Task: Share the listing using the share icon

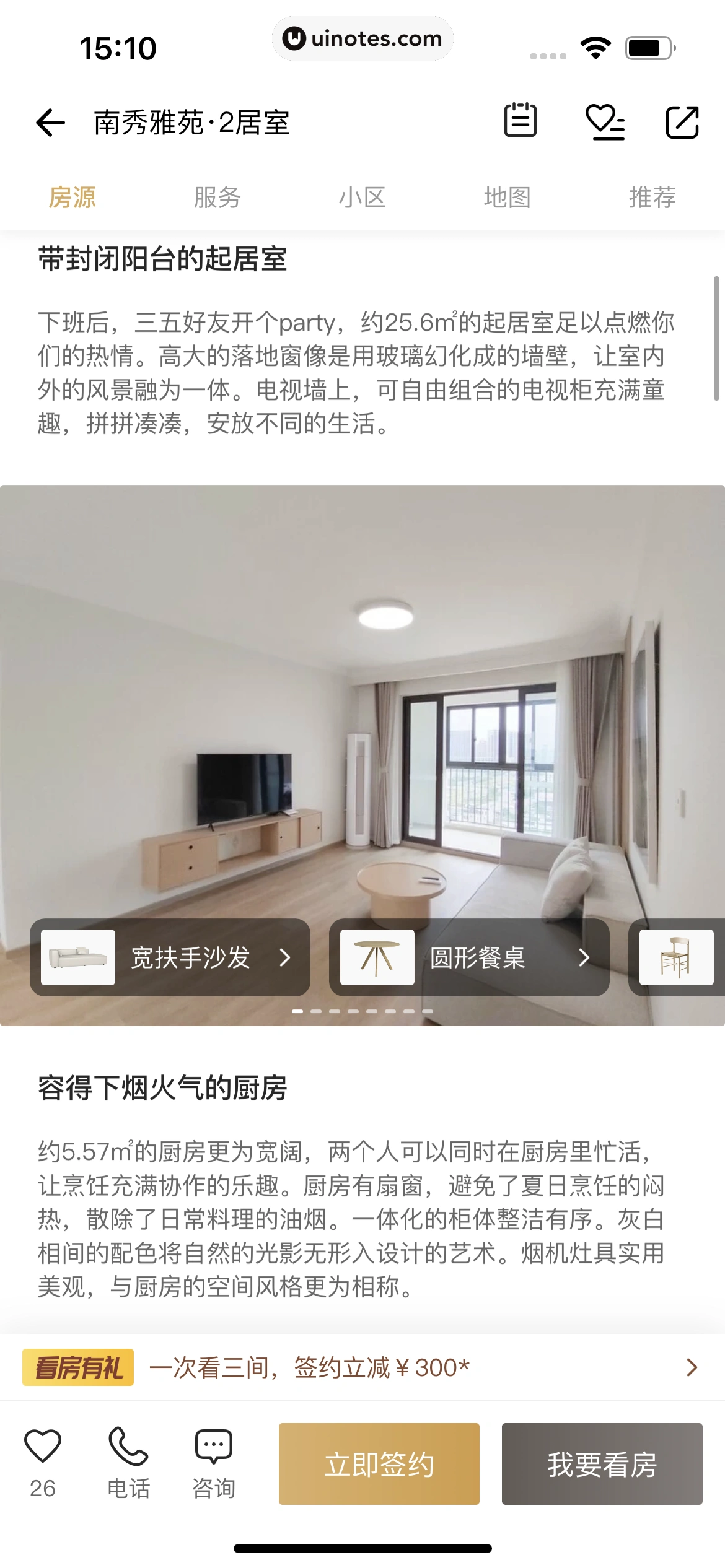Action: pyautogui.click(x=683, y=122)
